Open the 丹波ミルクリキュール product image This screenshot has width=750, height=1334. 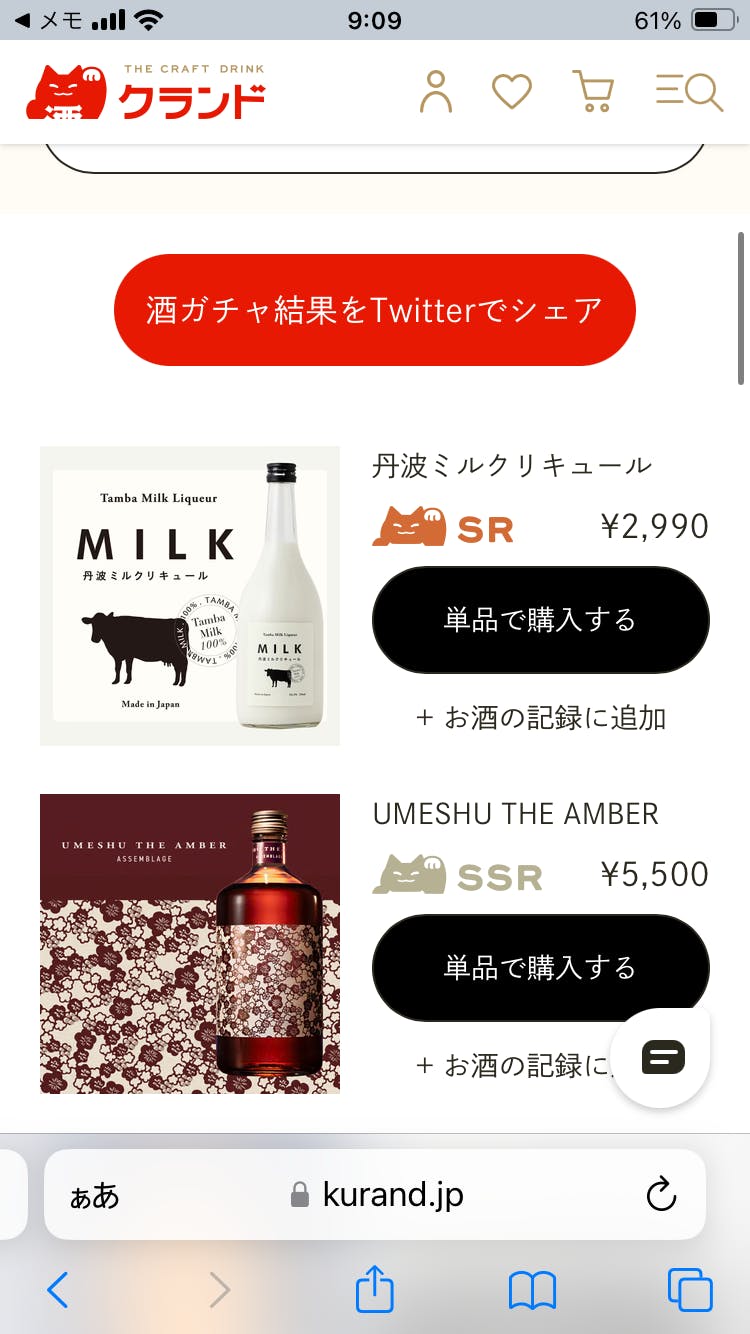pyautogui.click(x=190, y=595)
